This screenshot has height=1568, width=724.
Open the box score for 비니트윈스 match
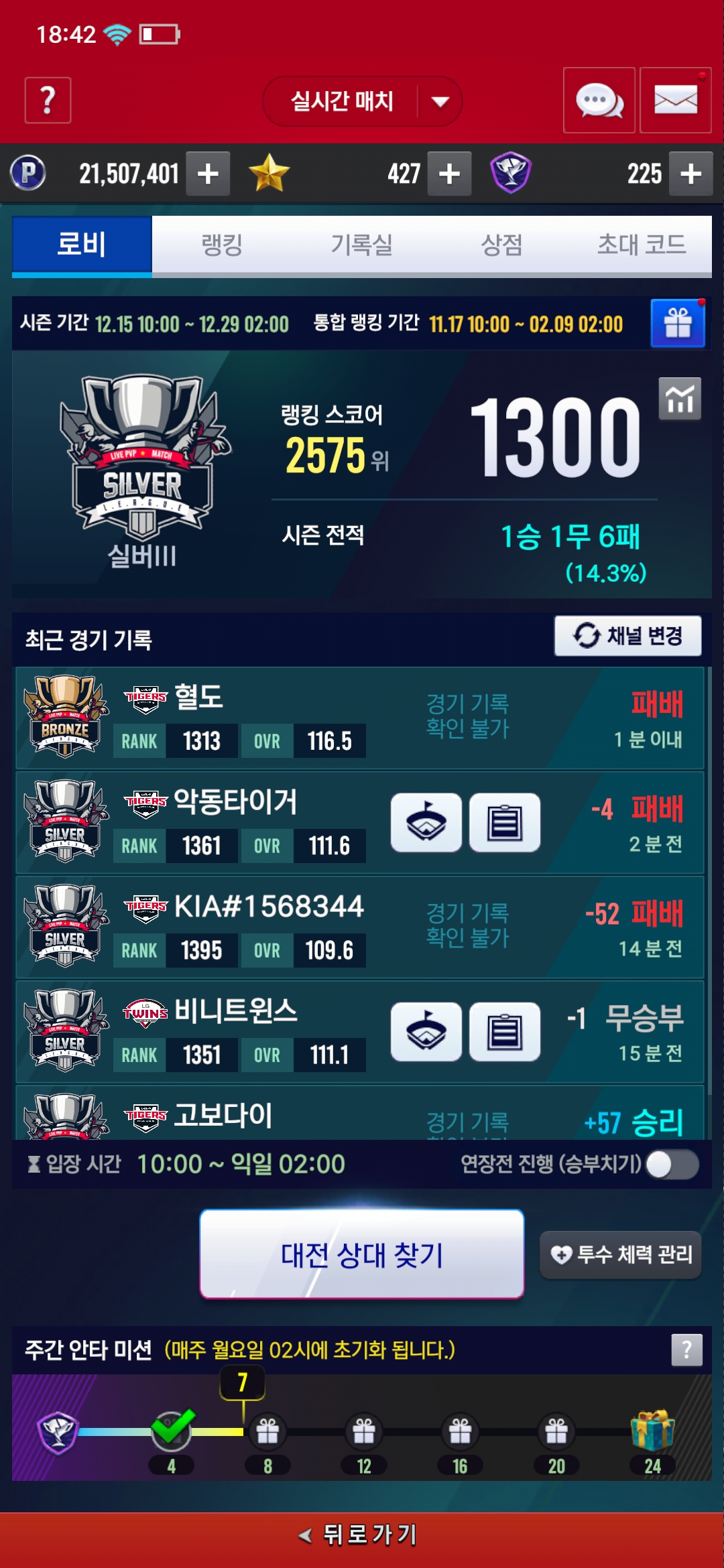(504, 1032)
